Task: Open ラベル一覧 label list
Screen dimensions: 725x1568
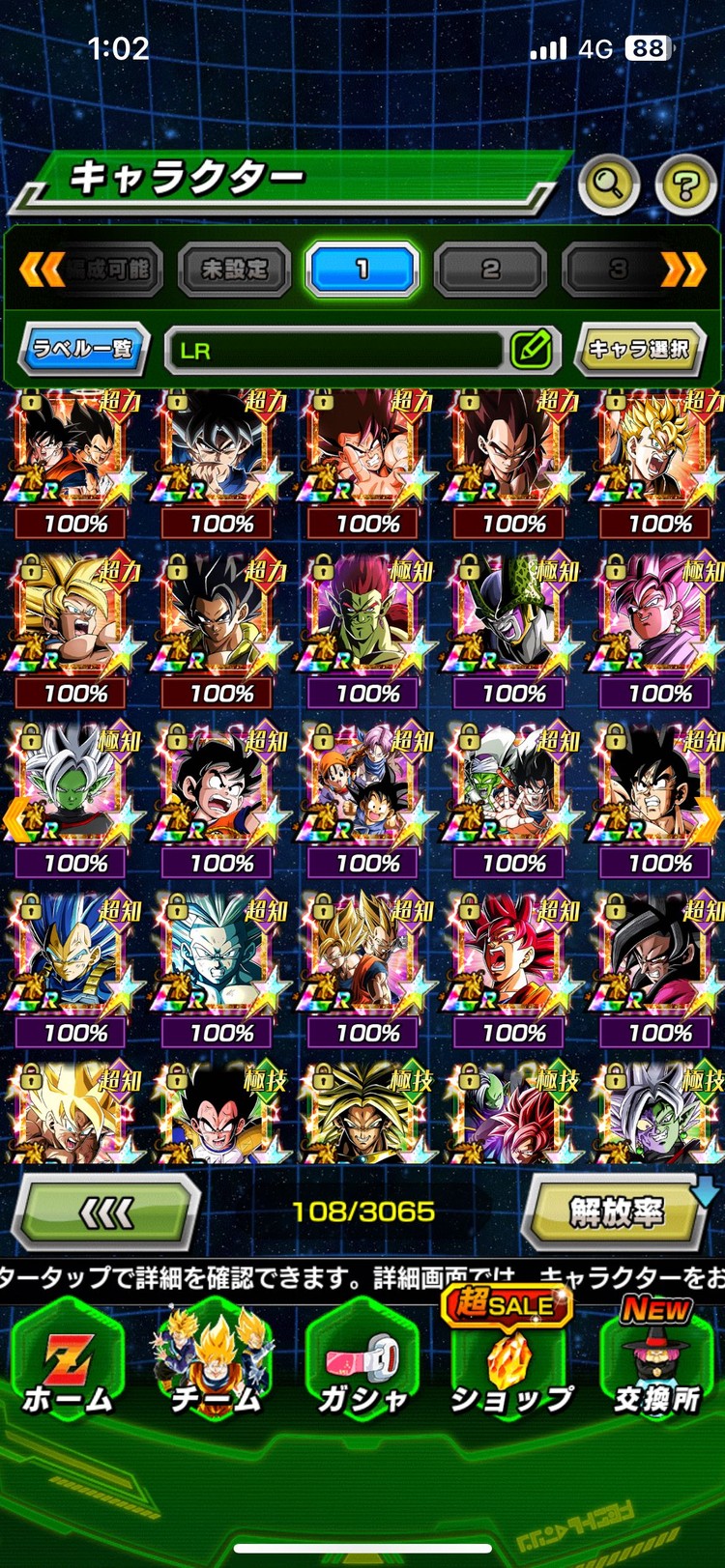Action: click(x=84, y=349)
